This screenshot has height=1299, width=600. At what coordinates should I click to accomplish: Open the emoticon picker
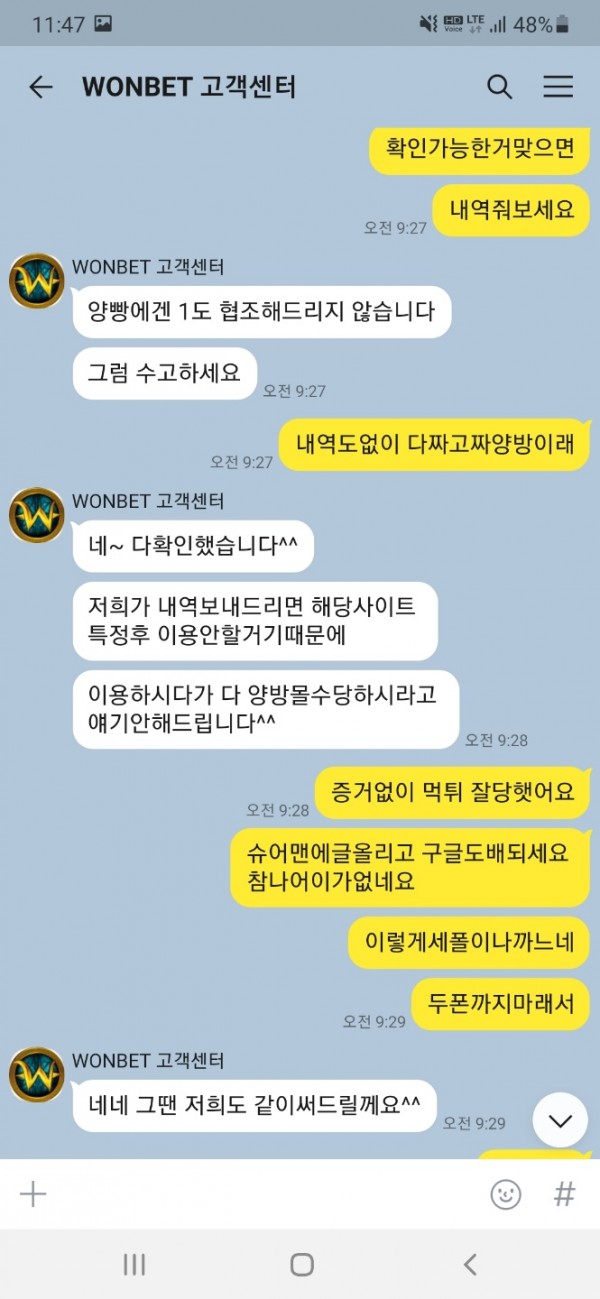[506, 1193]
